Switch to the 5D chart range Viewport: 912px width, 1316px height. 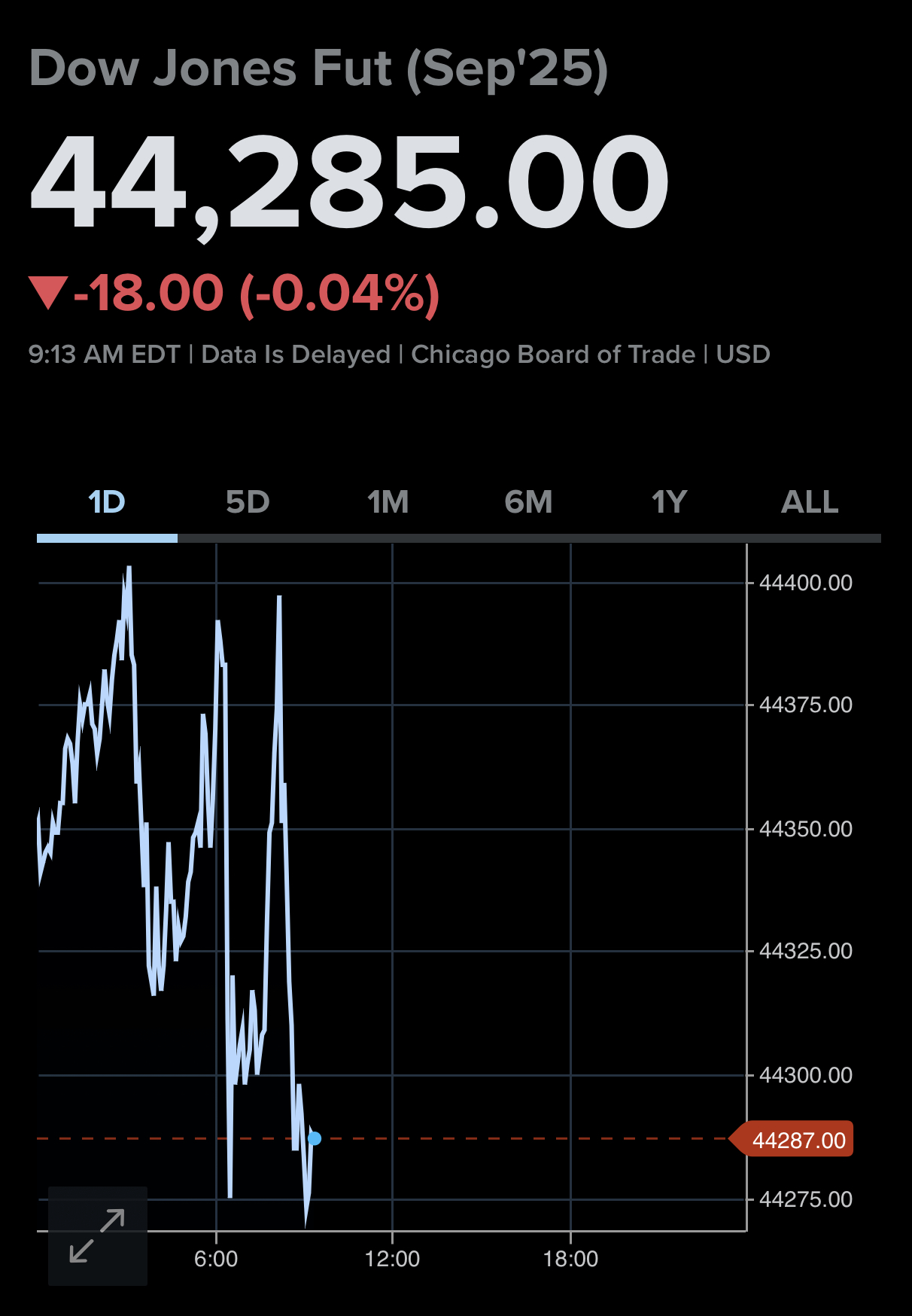click(248, 502)
